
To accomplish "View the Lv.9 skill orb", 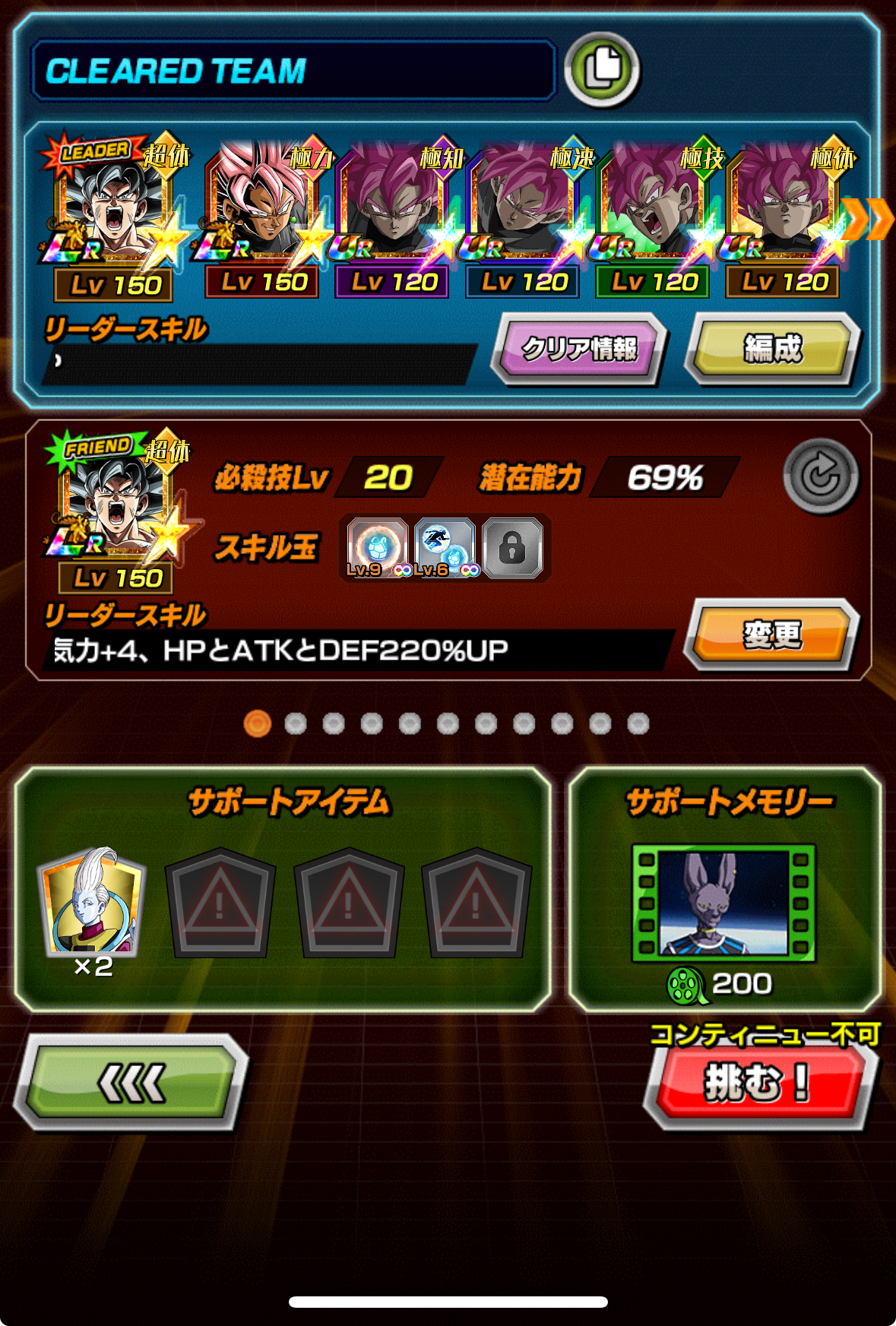I will (x=378, y=547).
